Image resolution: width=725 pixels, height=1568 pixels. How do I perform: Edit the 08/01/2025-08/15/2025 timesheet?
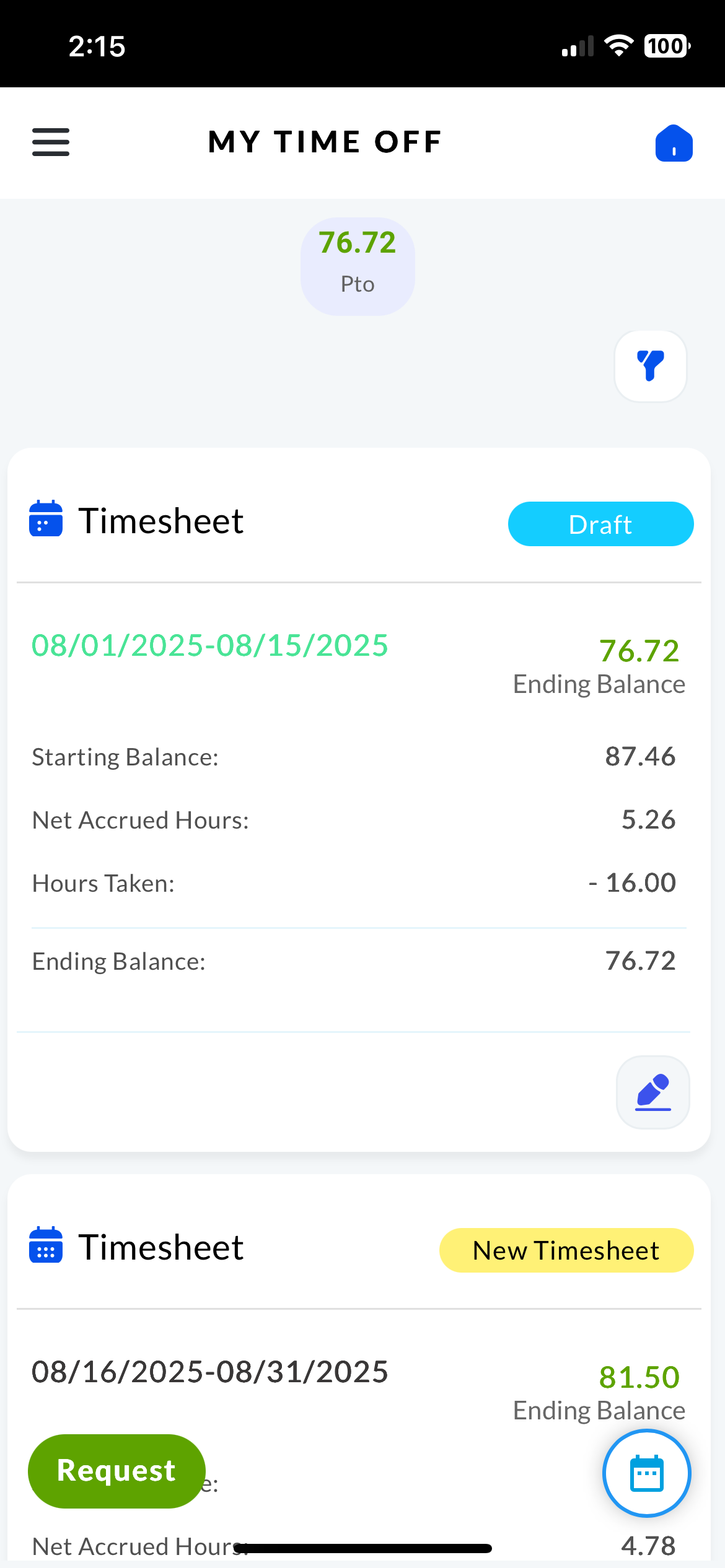click(652, 1092)
